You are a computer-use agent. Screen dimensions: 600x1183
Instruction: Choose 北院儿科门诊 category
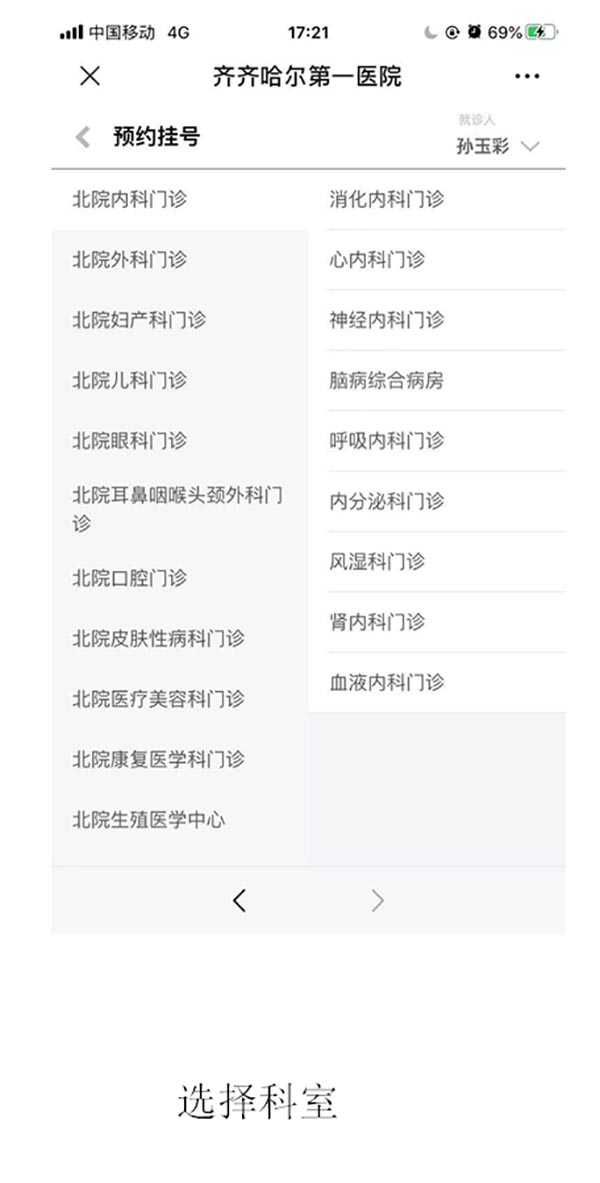(x=180, y=380)
